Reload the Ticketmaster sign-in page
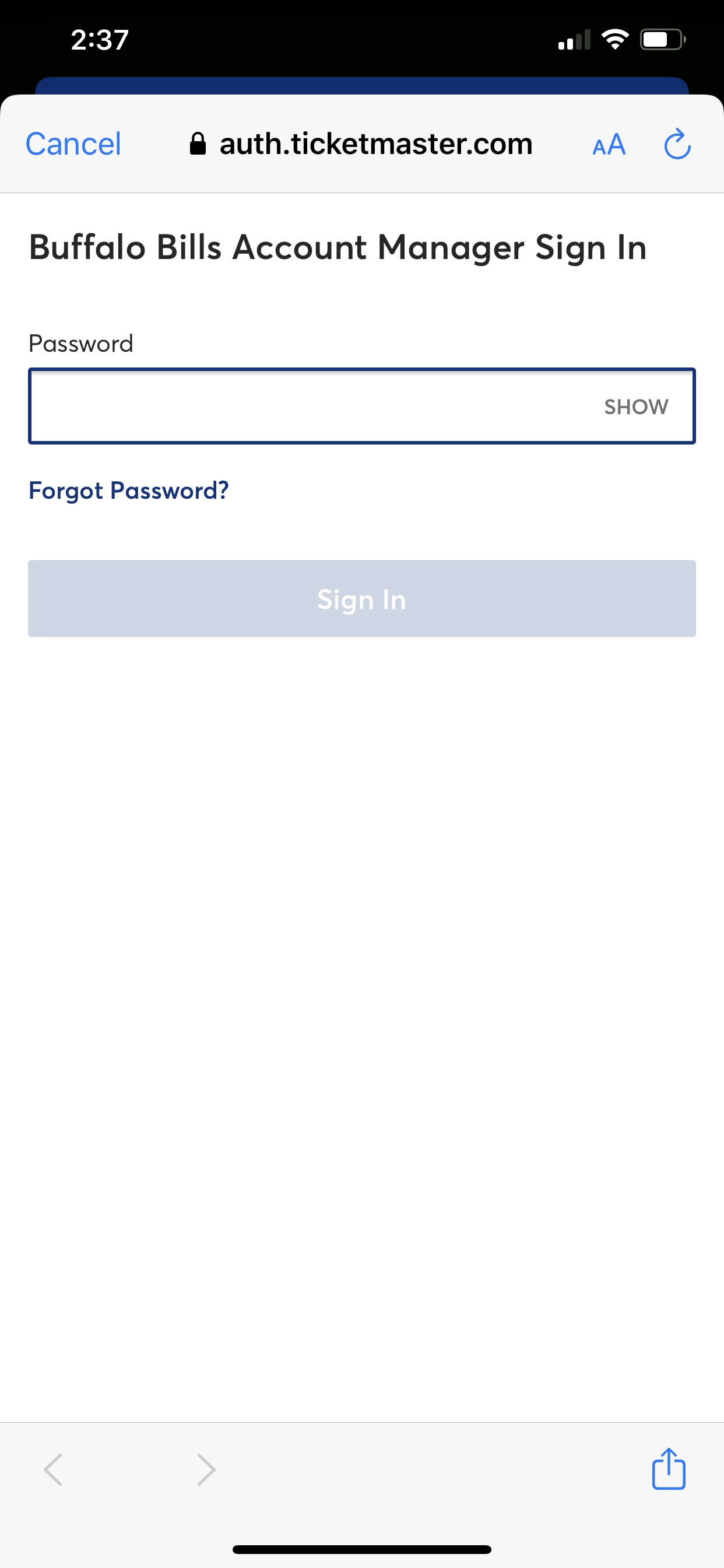 point(677,144)
